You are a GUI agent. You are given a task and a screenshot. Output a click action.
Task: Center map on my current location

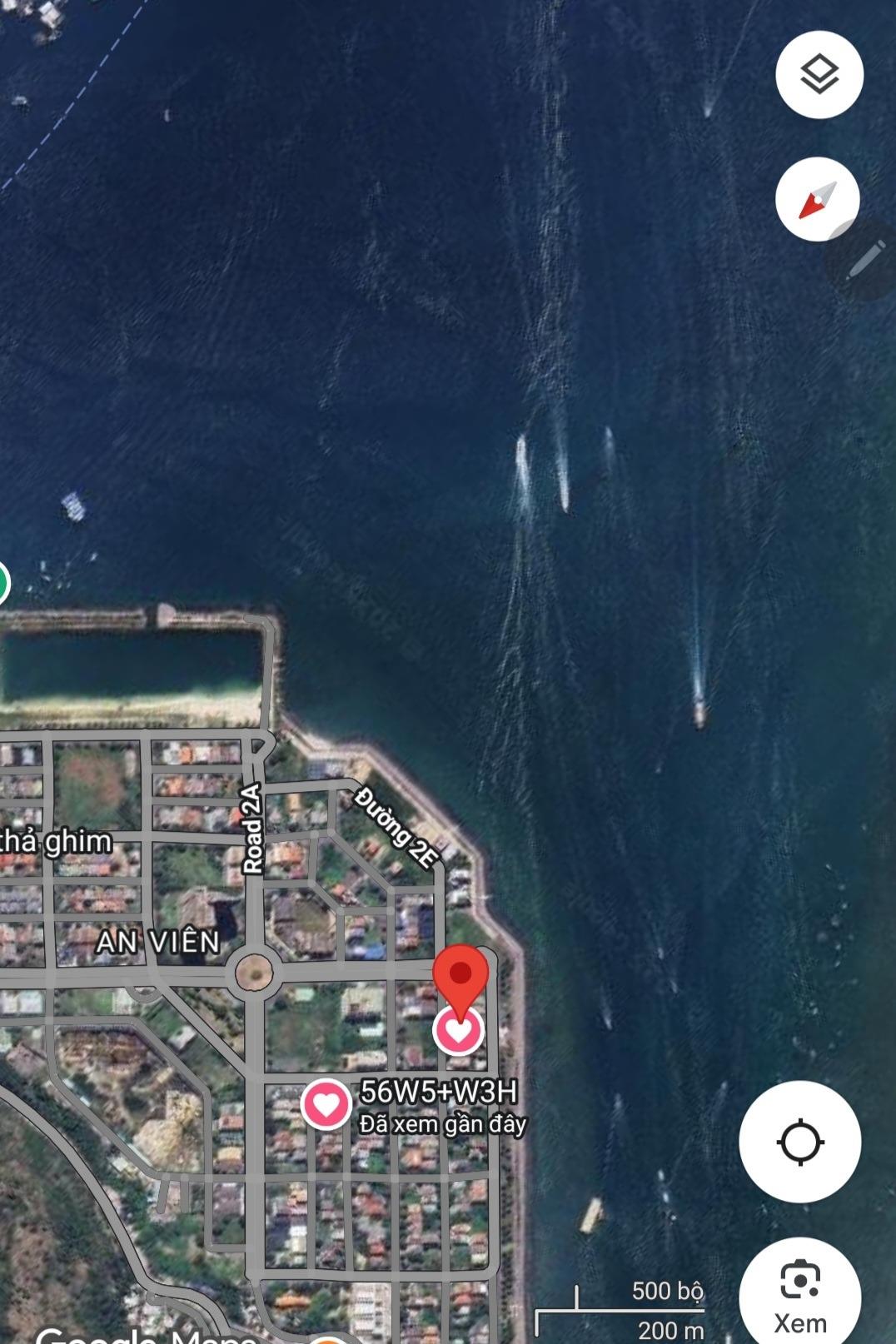pos(799,1142)
